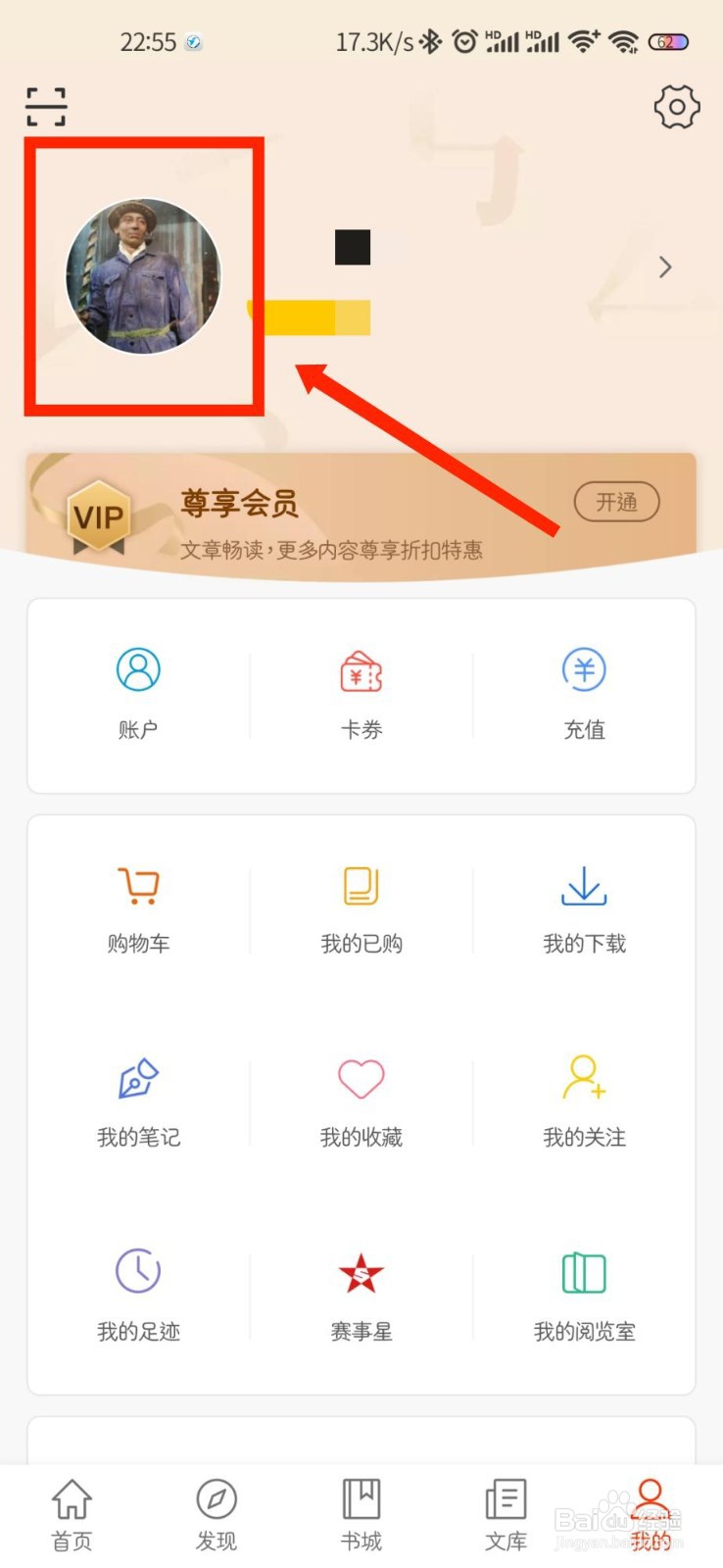Open the 购物车 shopping cart
This screenshot has height=1568, width=723.
[137, 906]
